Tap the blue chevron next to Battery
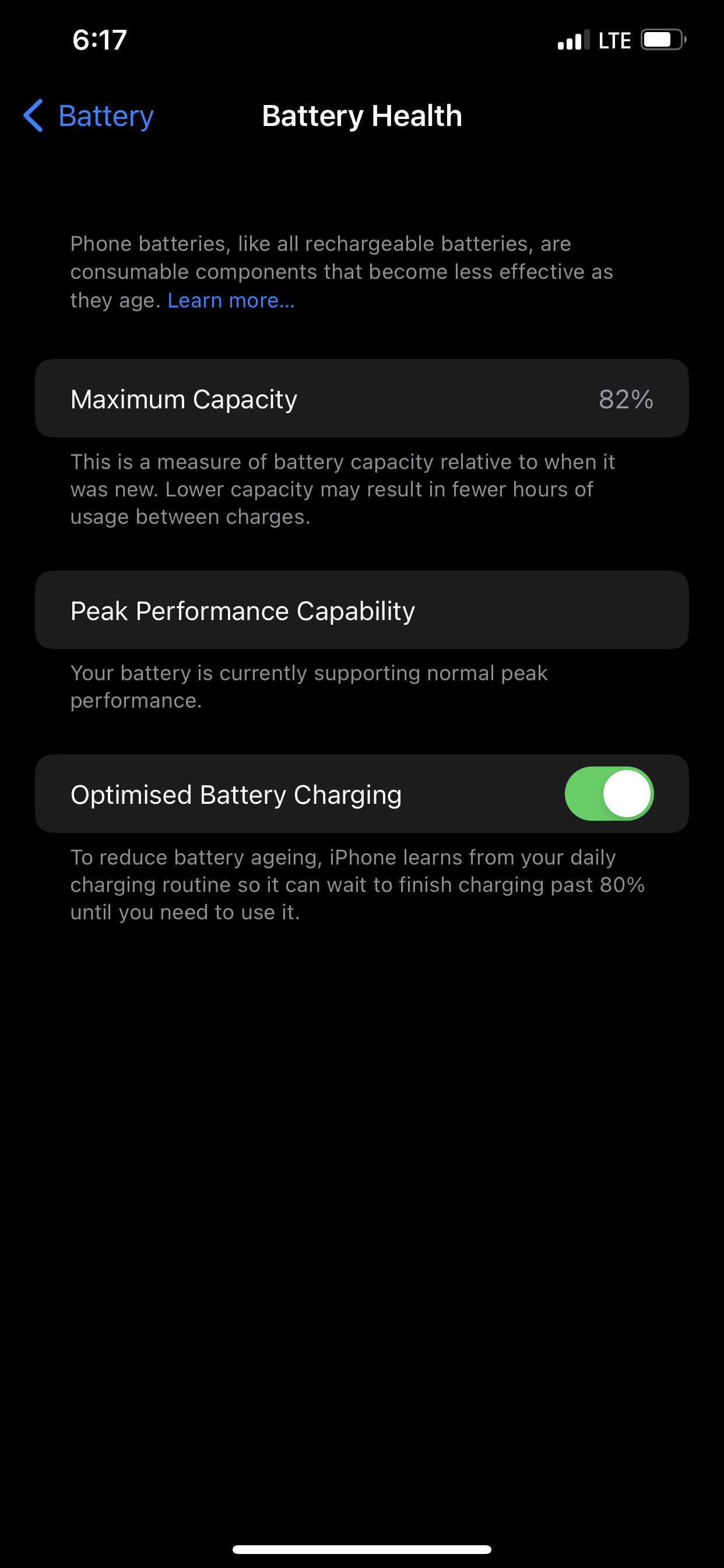The height and width of the screenshot is (1568, 724). pyautogui.click(x=33, y=116)
